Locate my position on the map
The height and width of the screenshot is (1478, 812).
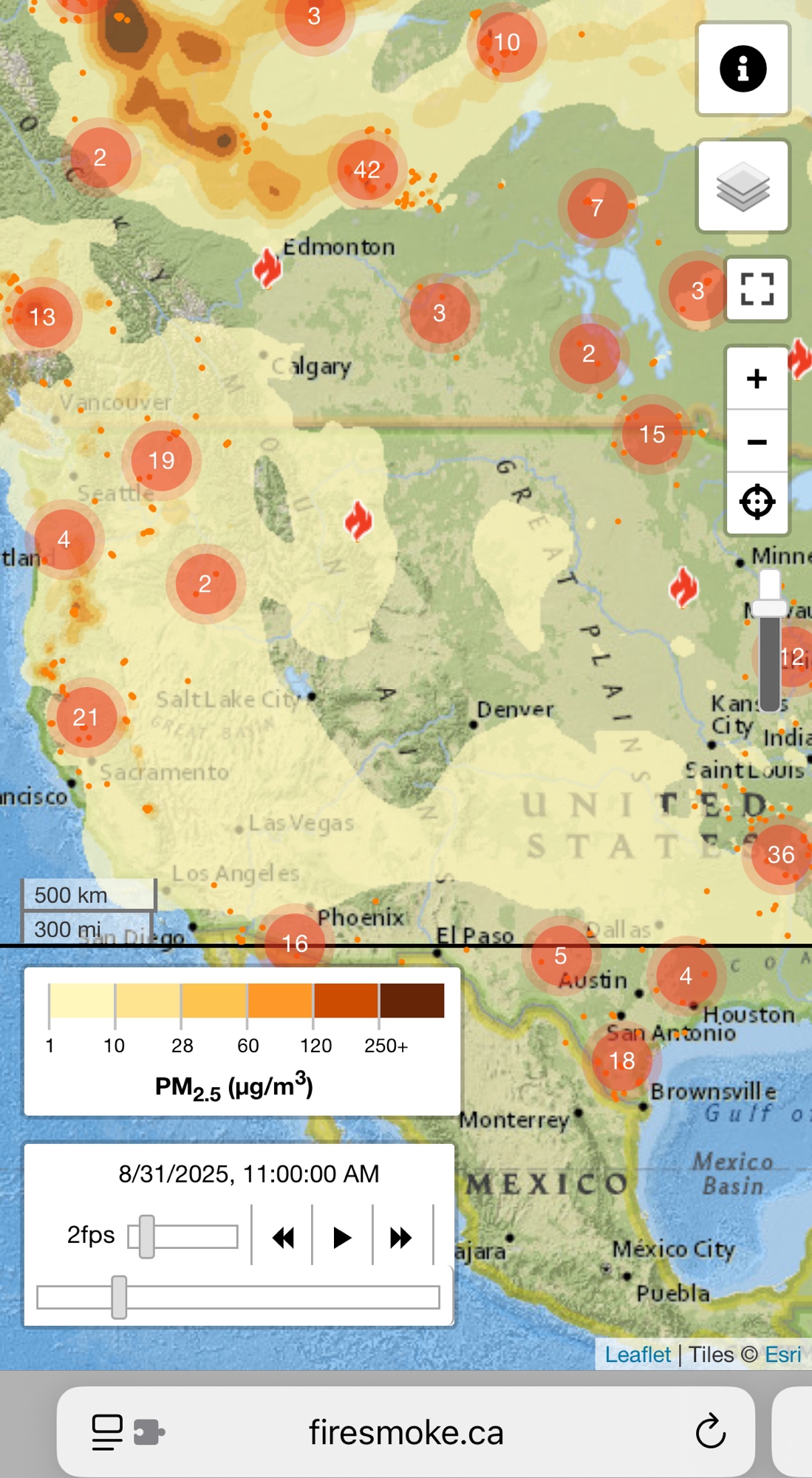757,503
